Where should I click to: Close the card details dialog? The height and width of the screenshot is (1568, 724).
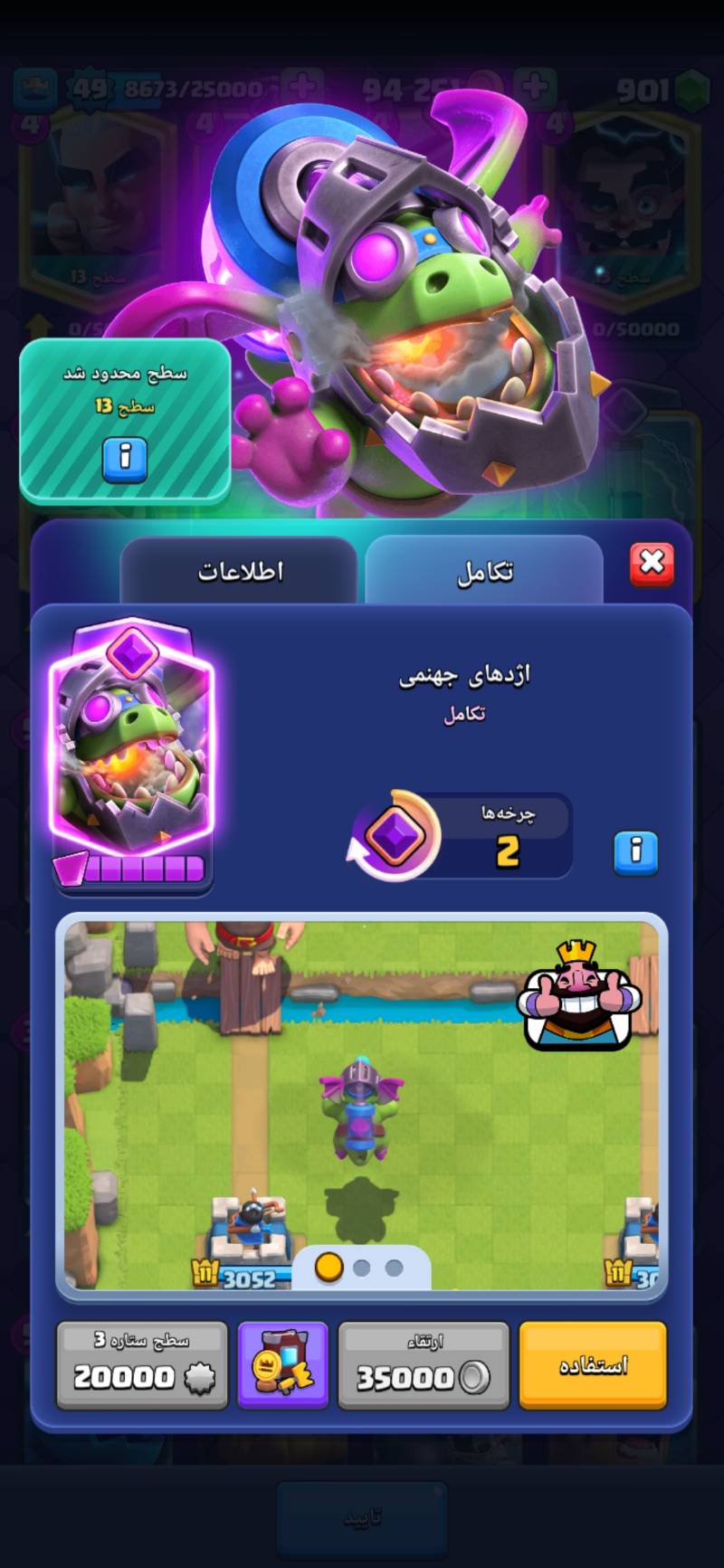[652, 564]
